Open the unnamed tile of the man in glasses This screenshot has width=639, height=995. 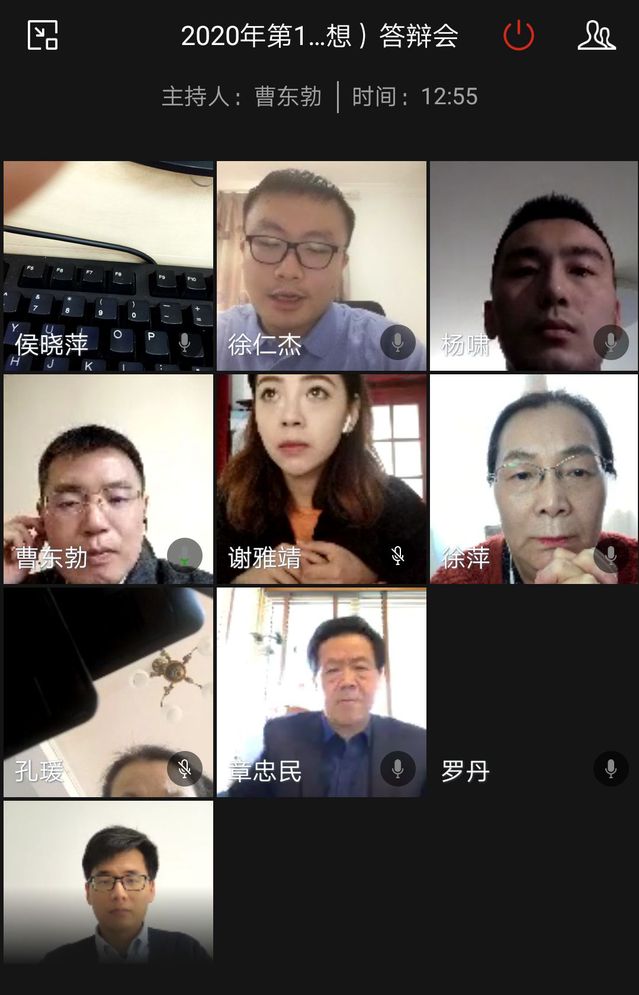108,880
